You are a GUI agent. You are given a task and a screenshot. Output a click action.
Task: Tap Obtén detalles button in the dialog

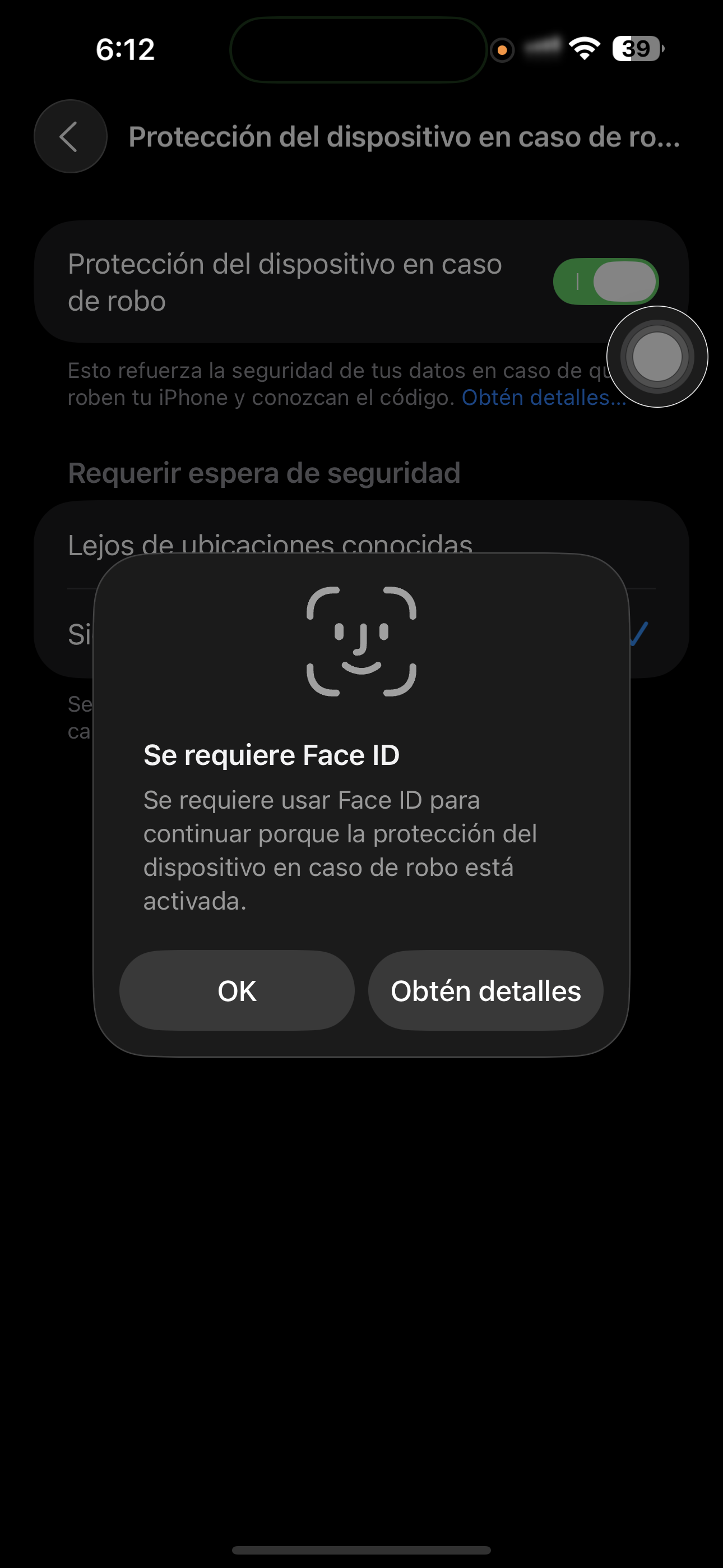pos(486,990)
